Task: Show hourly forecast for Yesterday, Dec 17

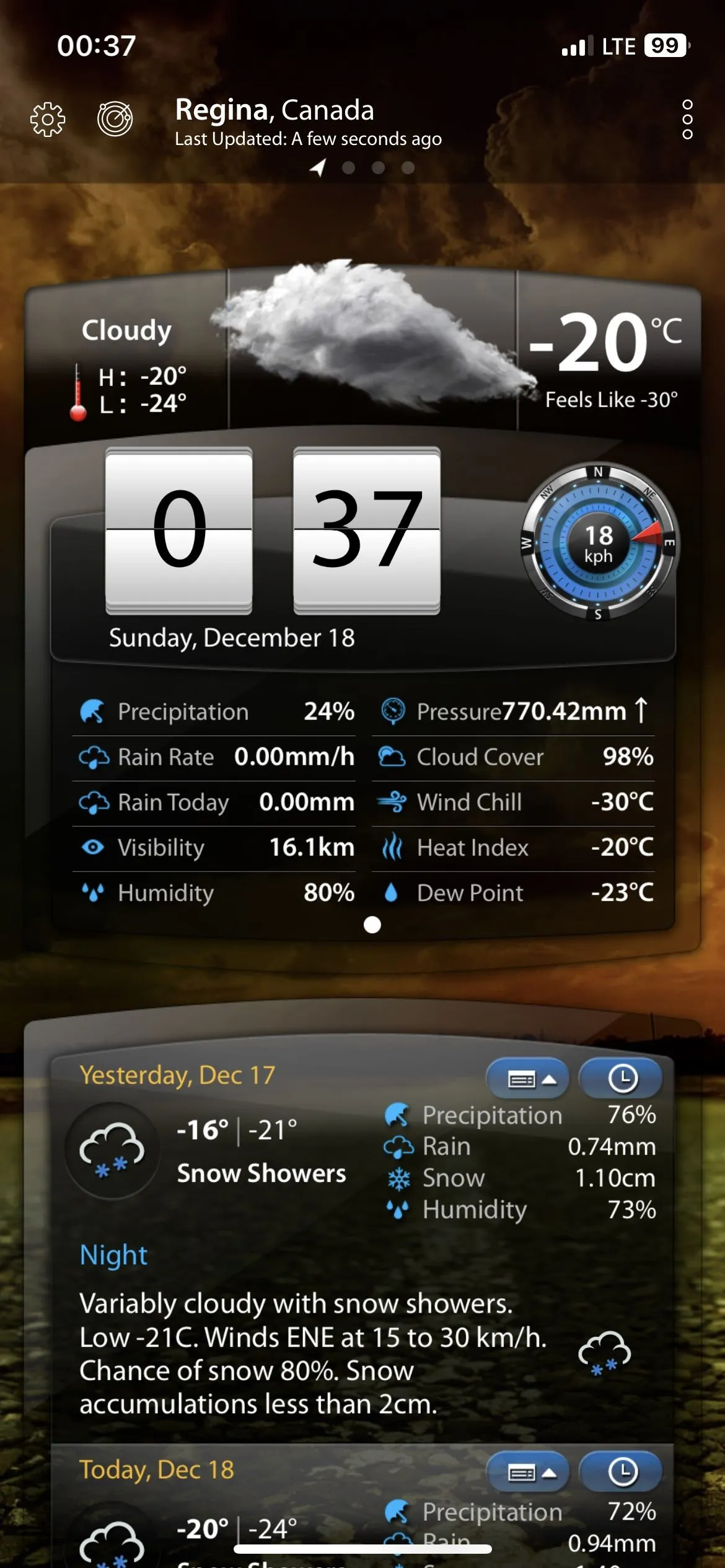Action: (622, 1079)
